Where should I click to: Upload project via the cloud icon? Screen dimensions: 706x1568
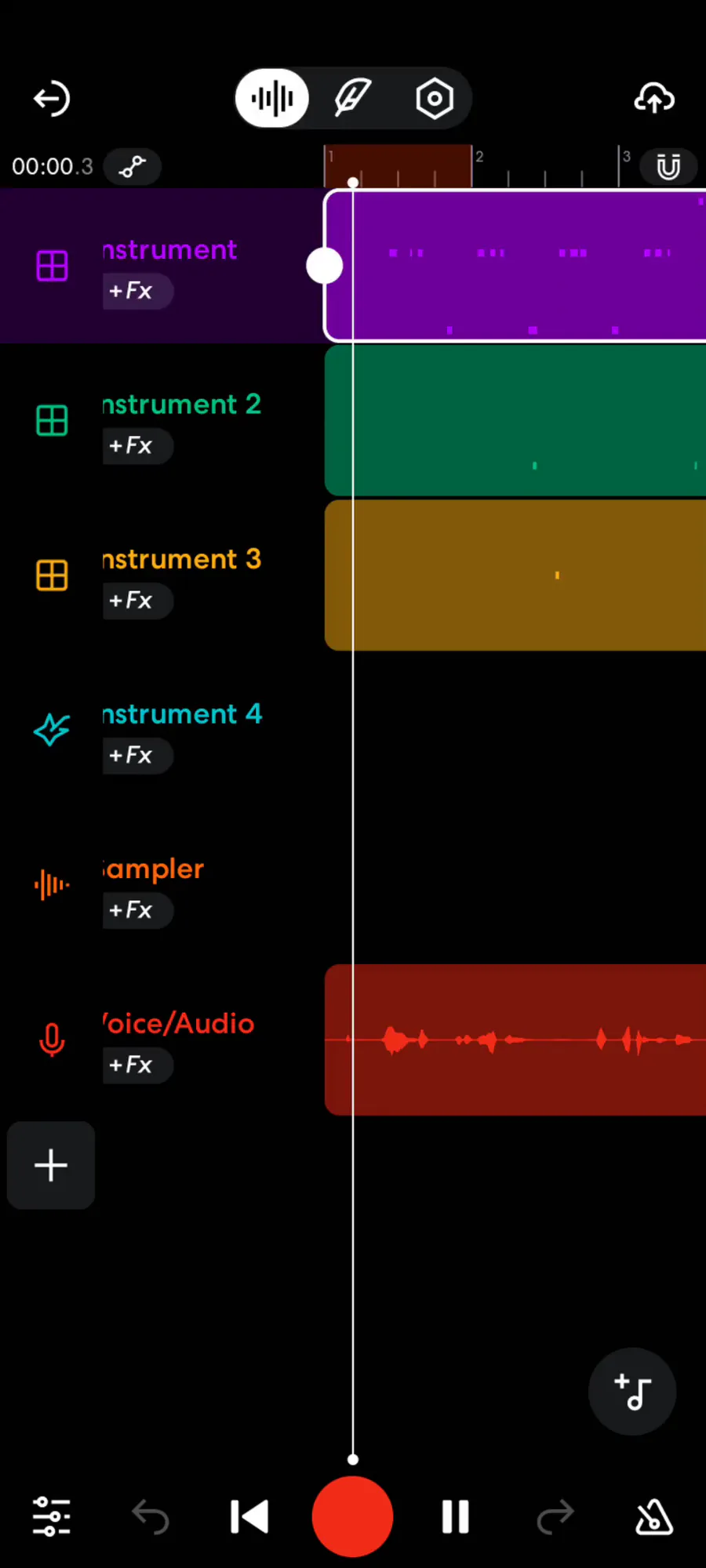(653, 99)
